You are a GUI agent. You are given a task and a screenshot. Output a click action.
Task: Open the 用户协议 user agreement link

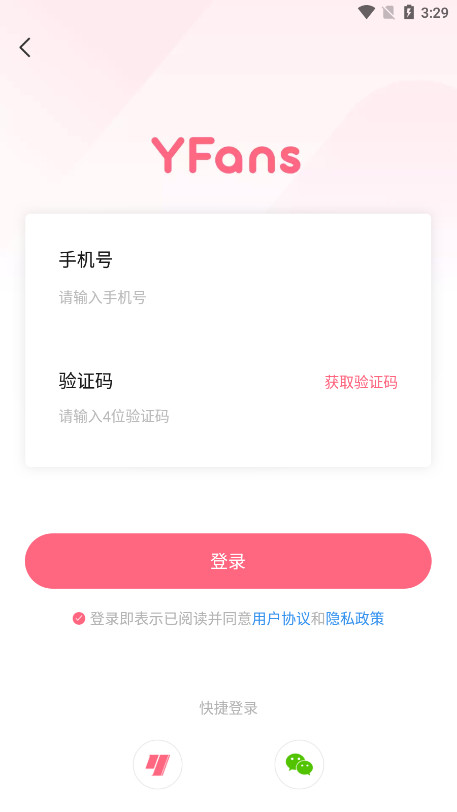(281, 618)
